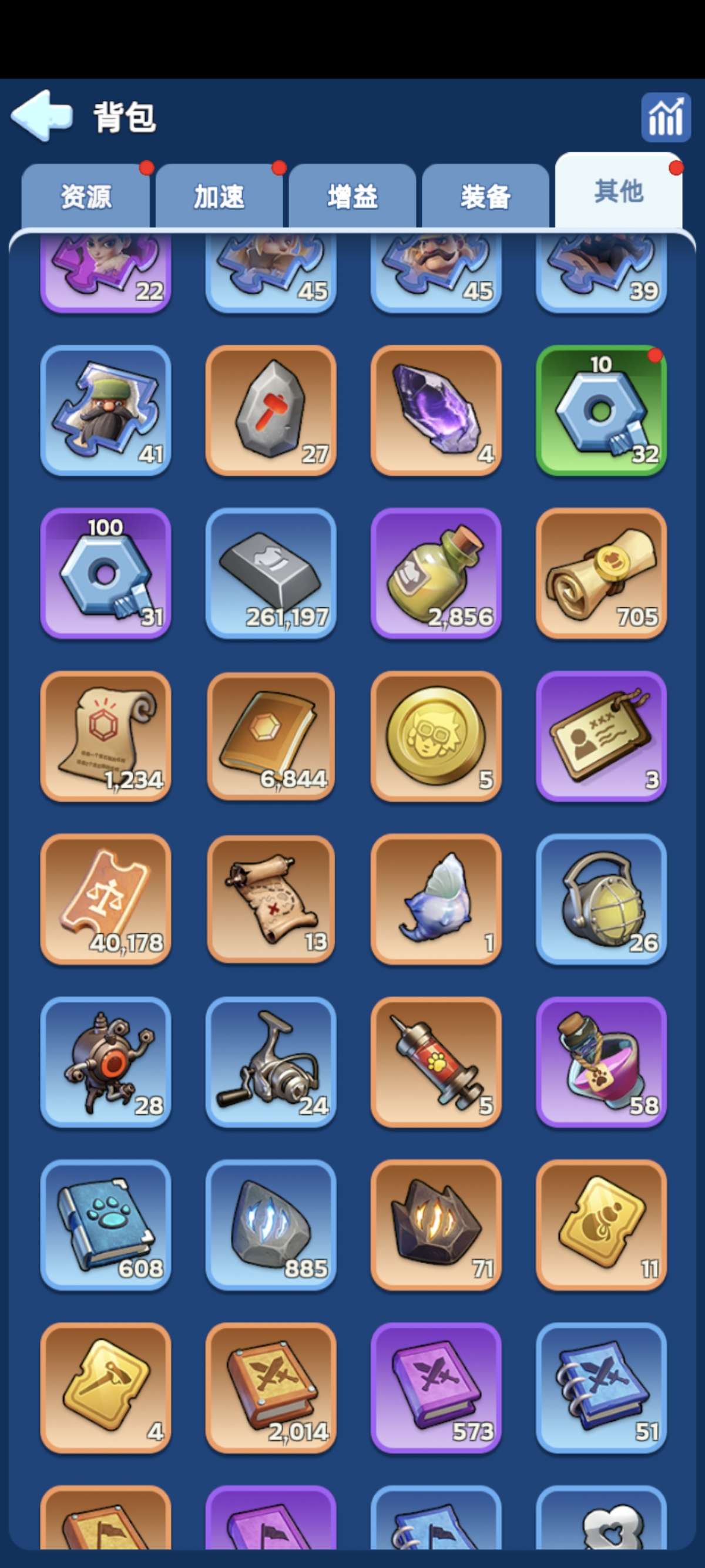Switch to the 资源 tab
The height and width of the screenshot is (1568, 705).
coord(85,197)
